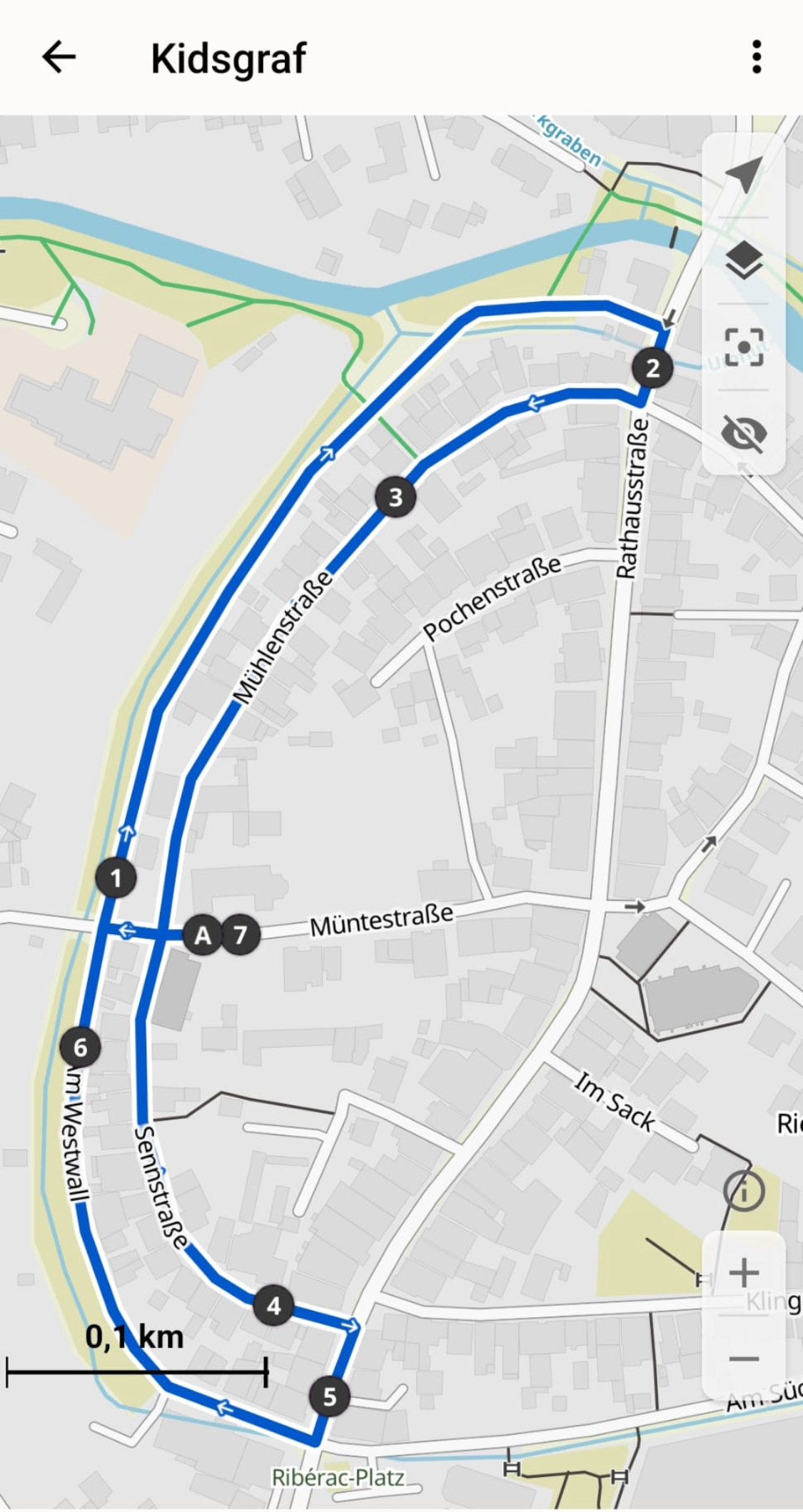Go back using the arrow
Image resolution: width=803 pixels, height=1512 pixels.
click(x=59, y=57)
